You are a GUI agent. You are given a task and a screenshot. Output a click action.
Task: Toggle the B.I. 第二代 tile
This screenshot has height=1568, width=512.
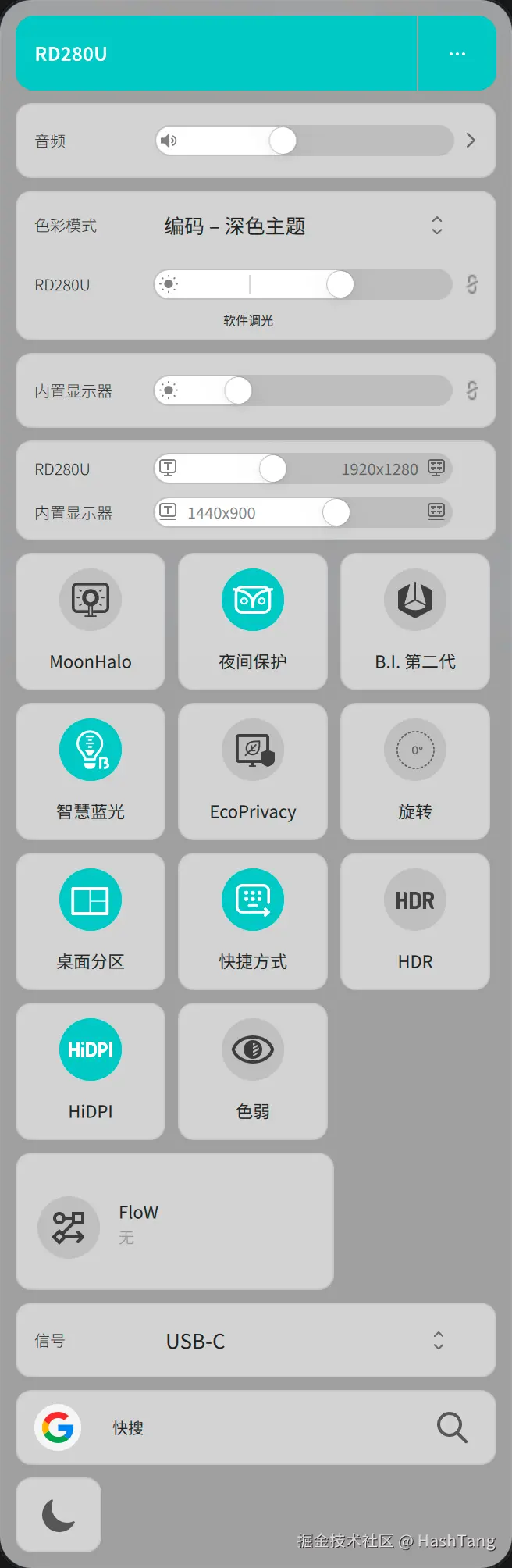(x=415, y=622)
